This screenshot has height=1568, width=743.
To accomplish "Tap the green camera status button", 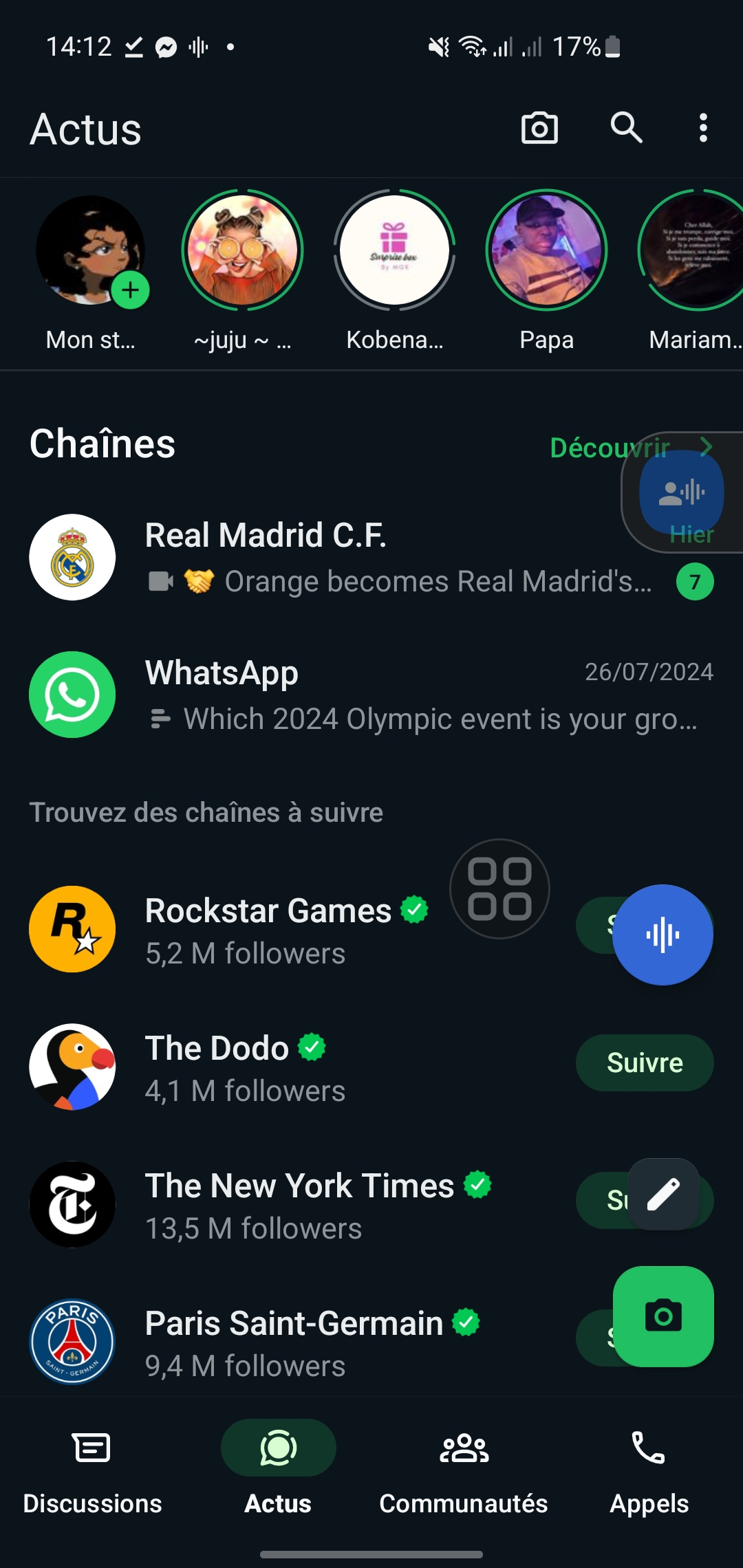I will tap(663, 1316).
